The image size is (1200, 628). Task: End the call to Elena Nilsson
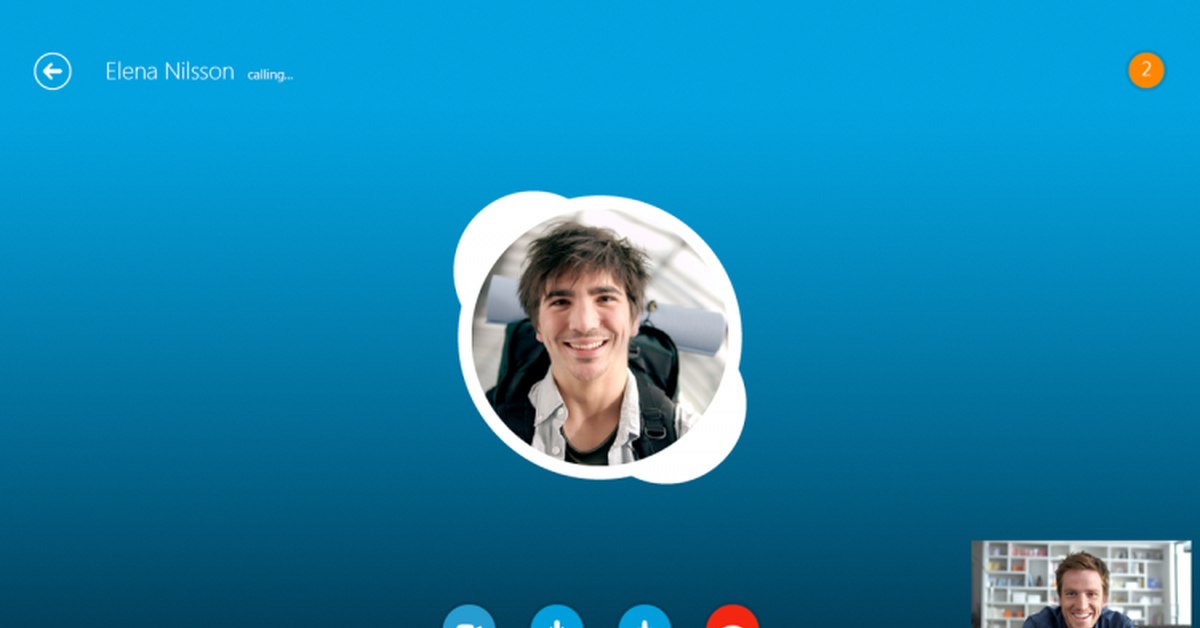(732, 620)
